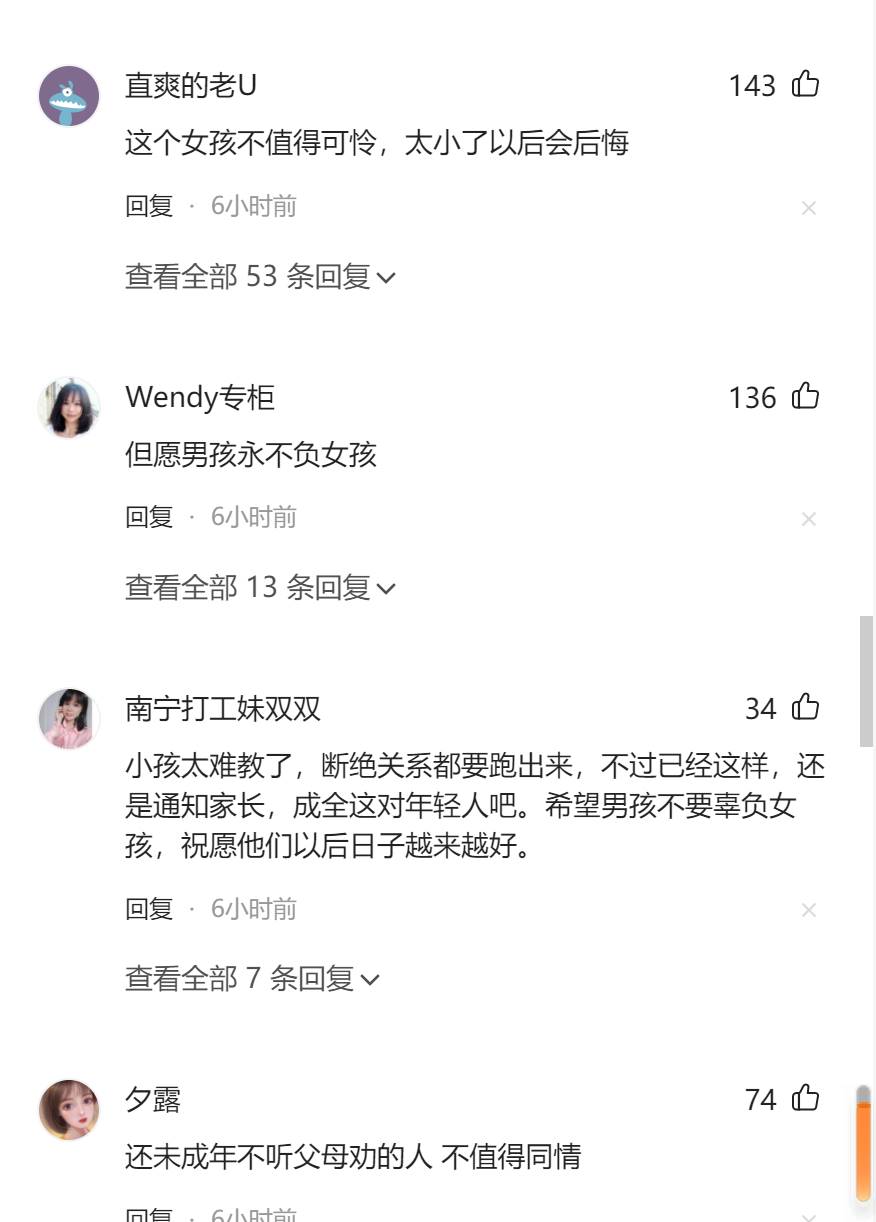The image size is (876, 1222).
Task: Like 南宁打工妹双双's comment
Action: pyautogui.click(x=805, y=708)
